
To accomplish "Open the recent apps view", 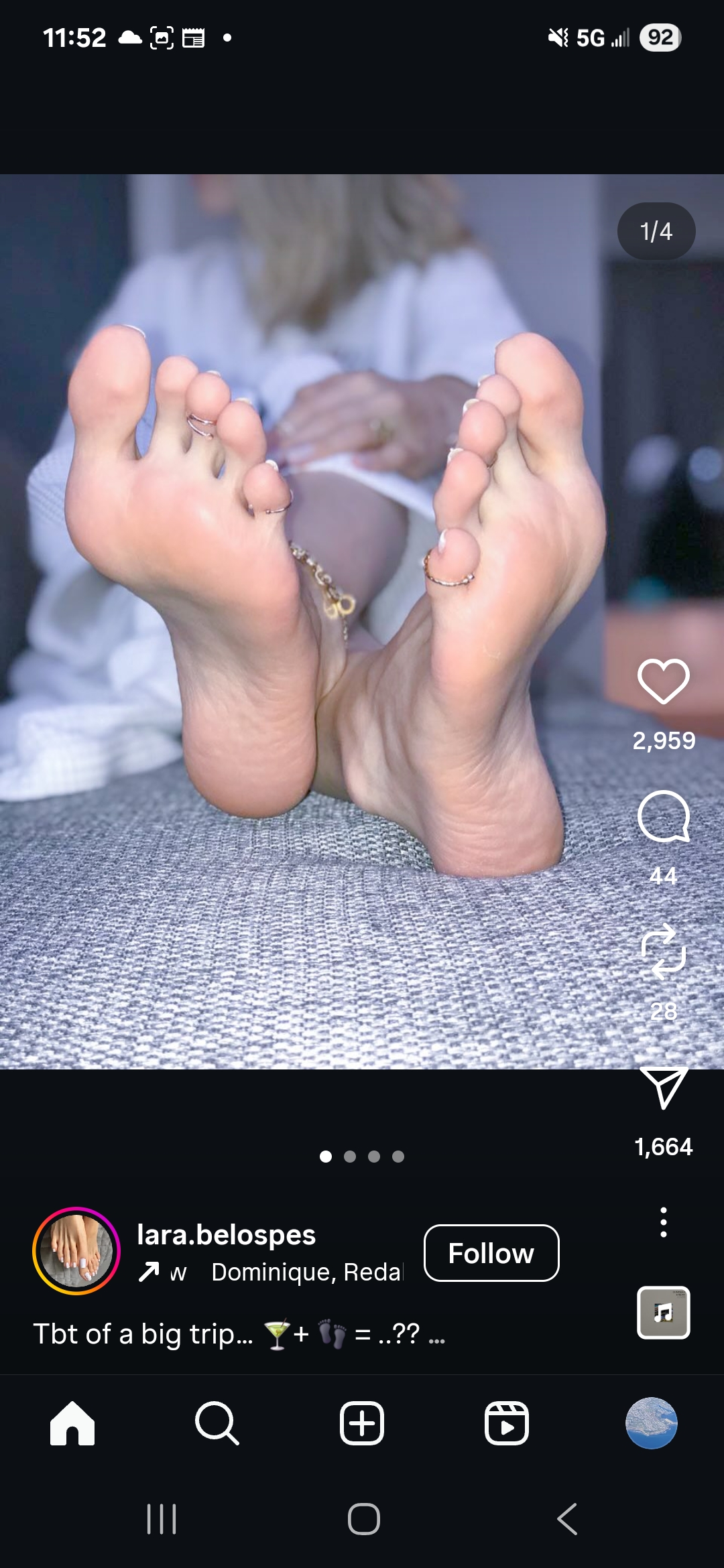I will tap(162, 1518).
